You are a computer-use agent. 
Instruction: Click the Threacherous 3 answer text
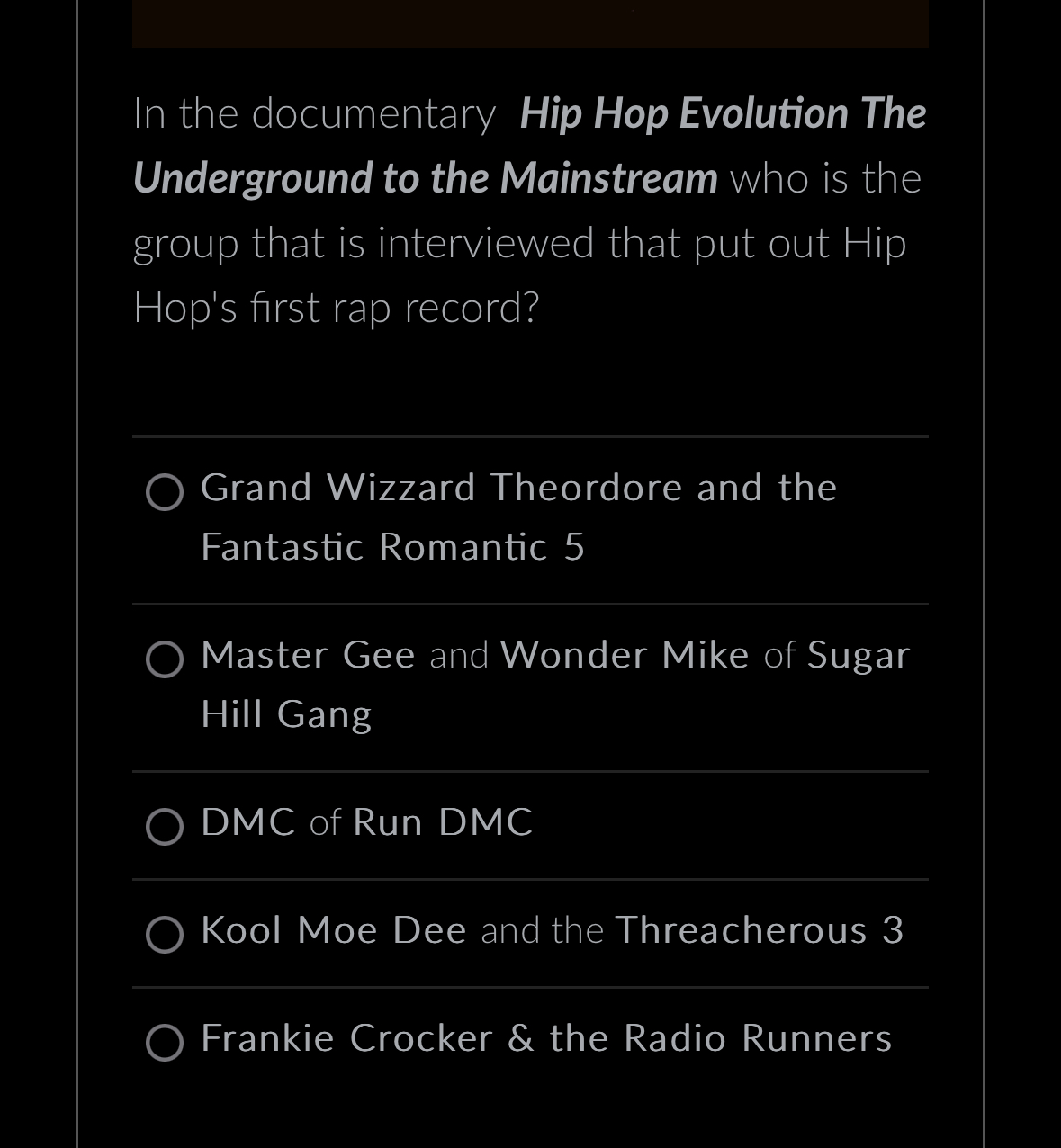760,930
